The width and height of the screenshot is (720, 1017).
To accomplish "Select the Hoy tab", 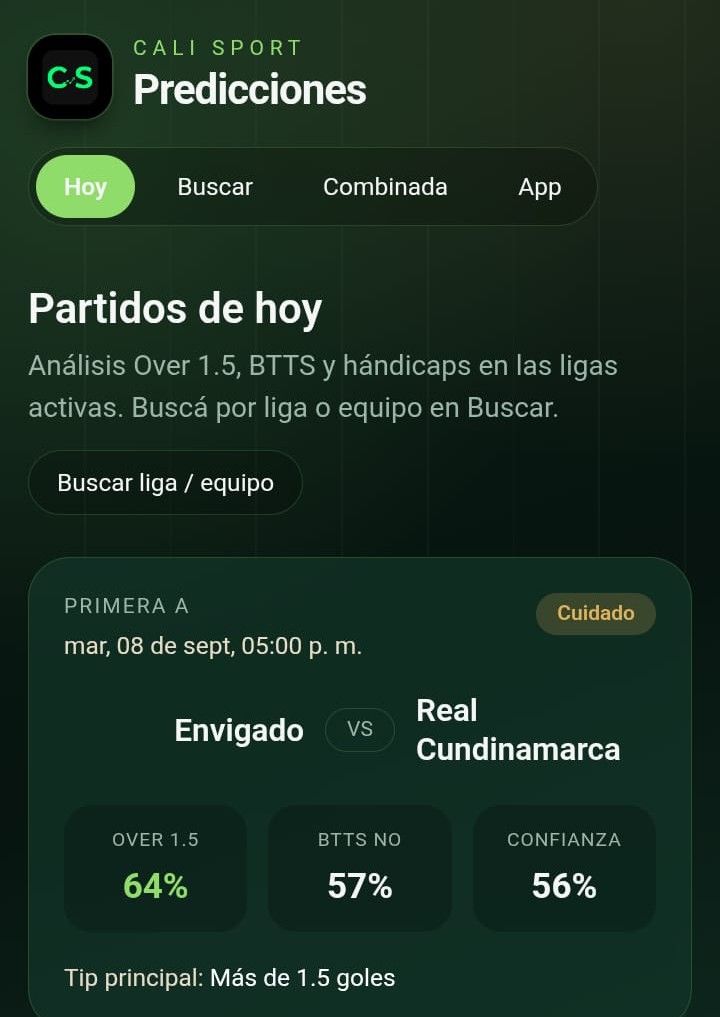I will (x=85, y=187).
